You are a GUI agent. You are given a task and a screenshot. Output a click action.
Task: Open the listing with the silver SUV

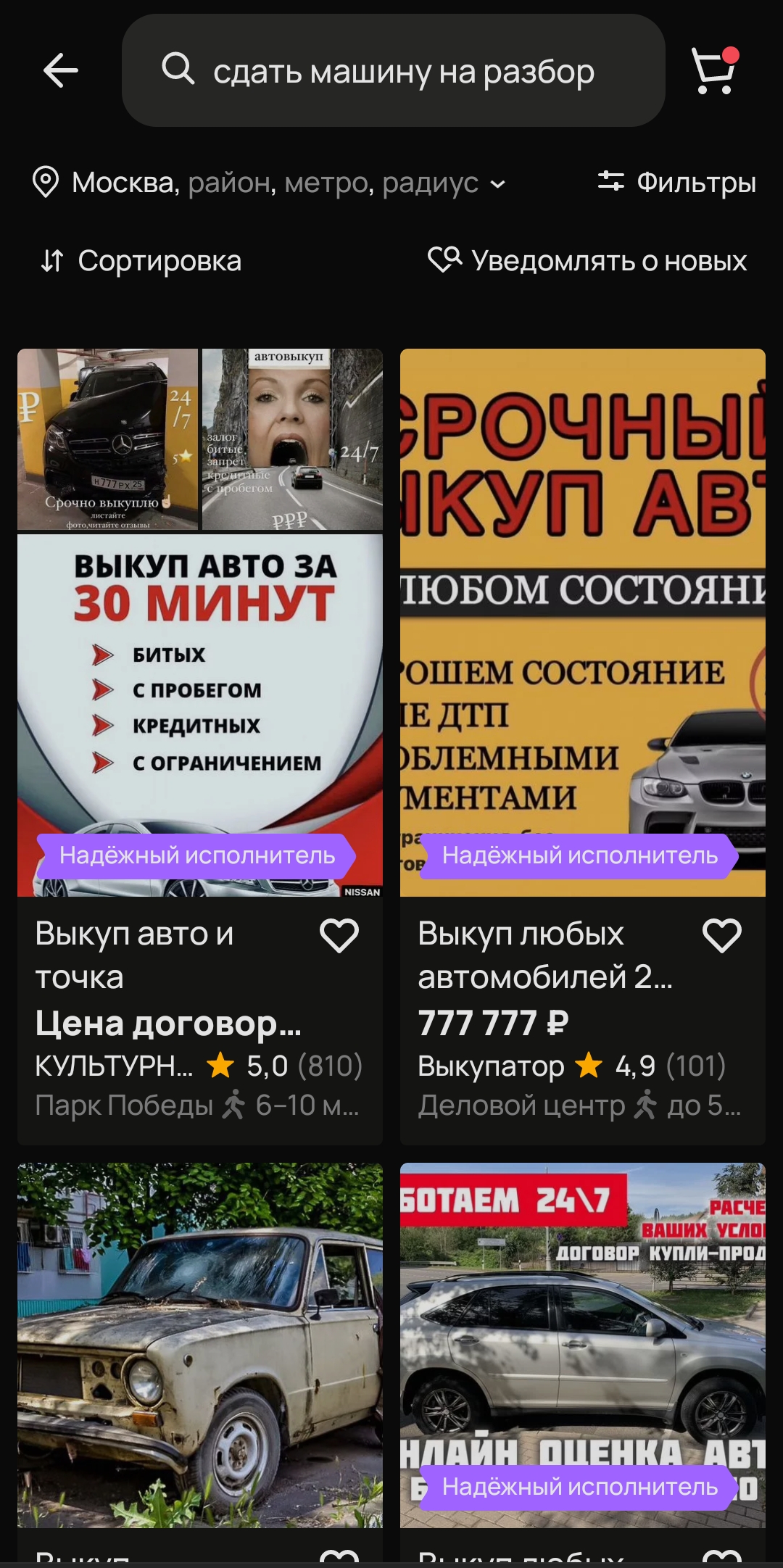pos(583,1345)
